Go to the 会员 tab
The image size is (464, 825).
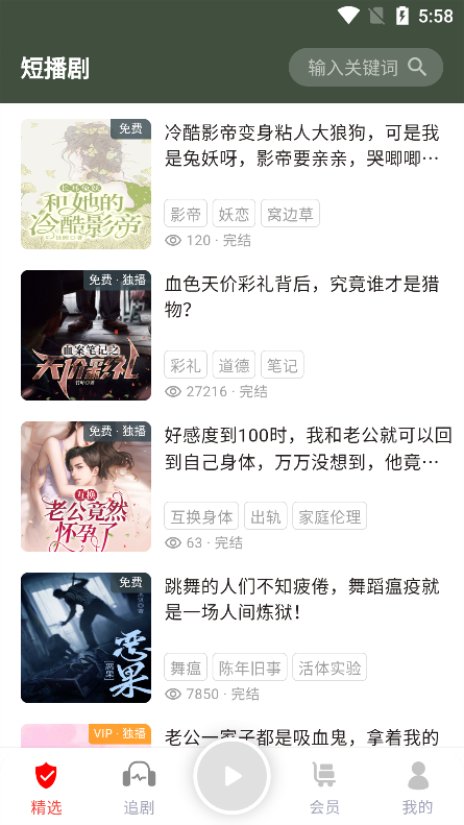click(x=324, y=787)
